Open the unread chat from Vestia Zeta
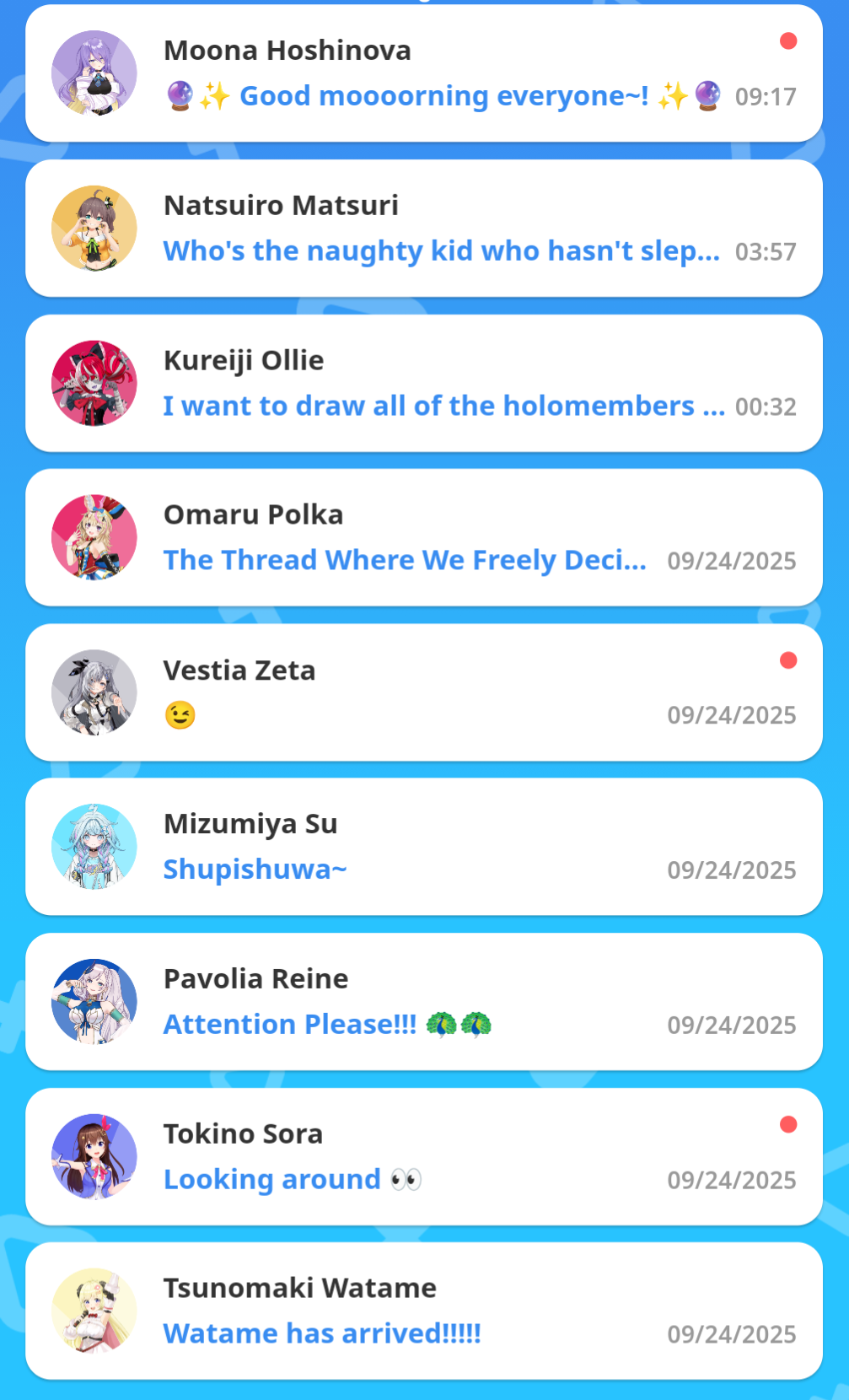 point(423,693)
